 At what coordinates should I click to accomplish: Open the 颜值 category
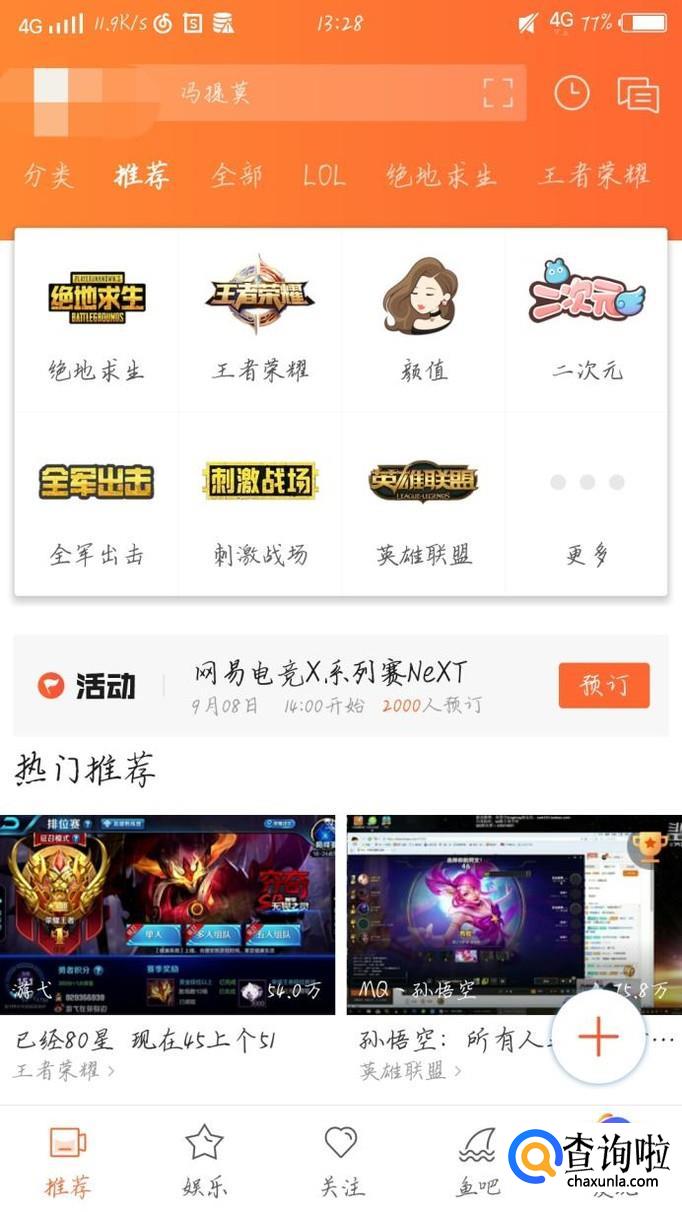pos(423,320)
